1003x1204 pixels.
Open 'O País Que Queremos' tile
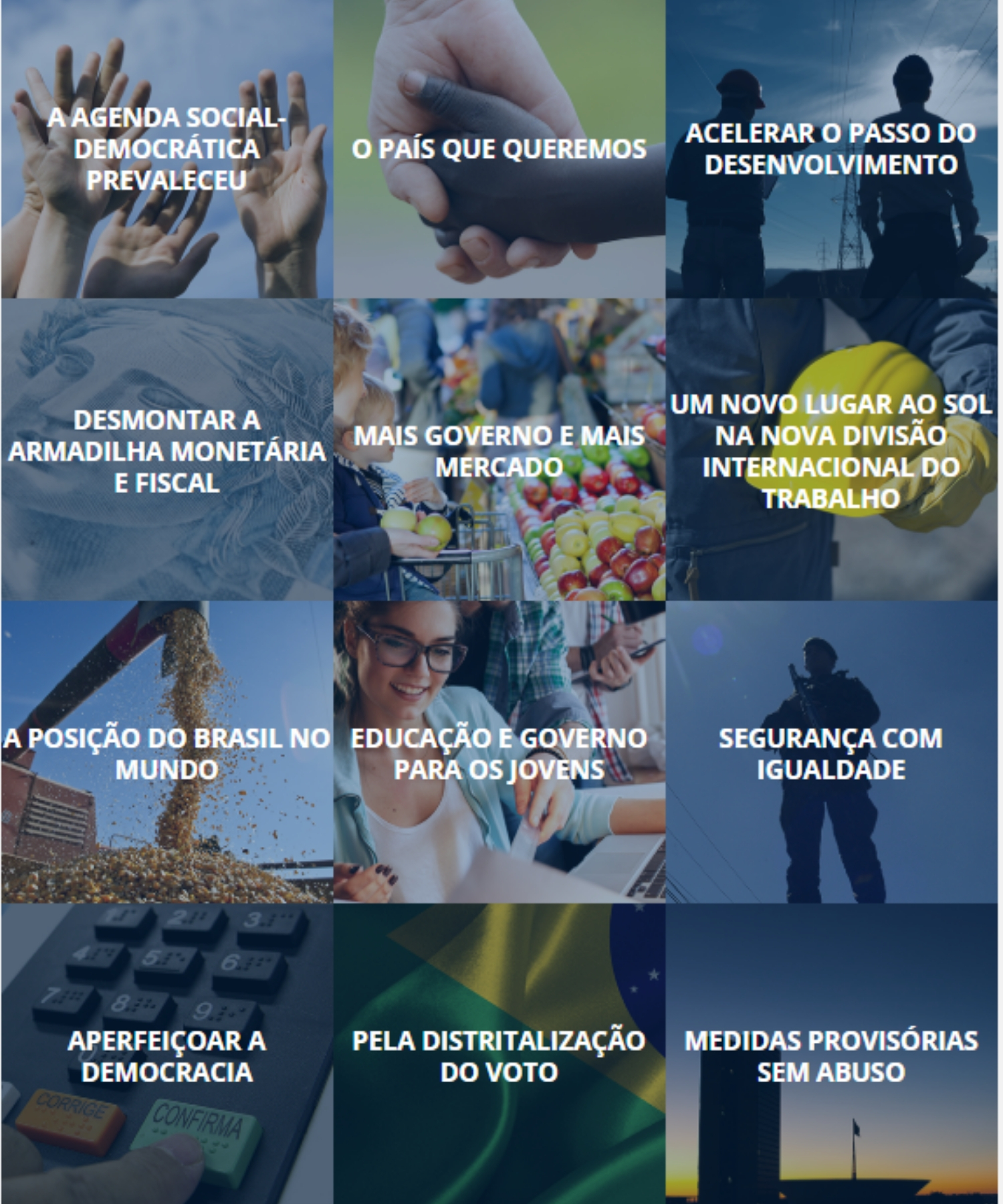(499, 148)
